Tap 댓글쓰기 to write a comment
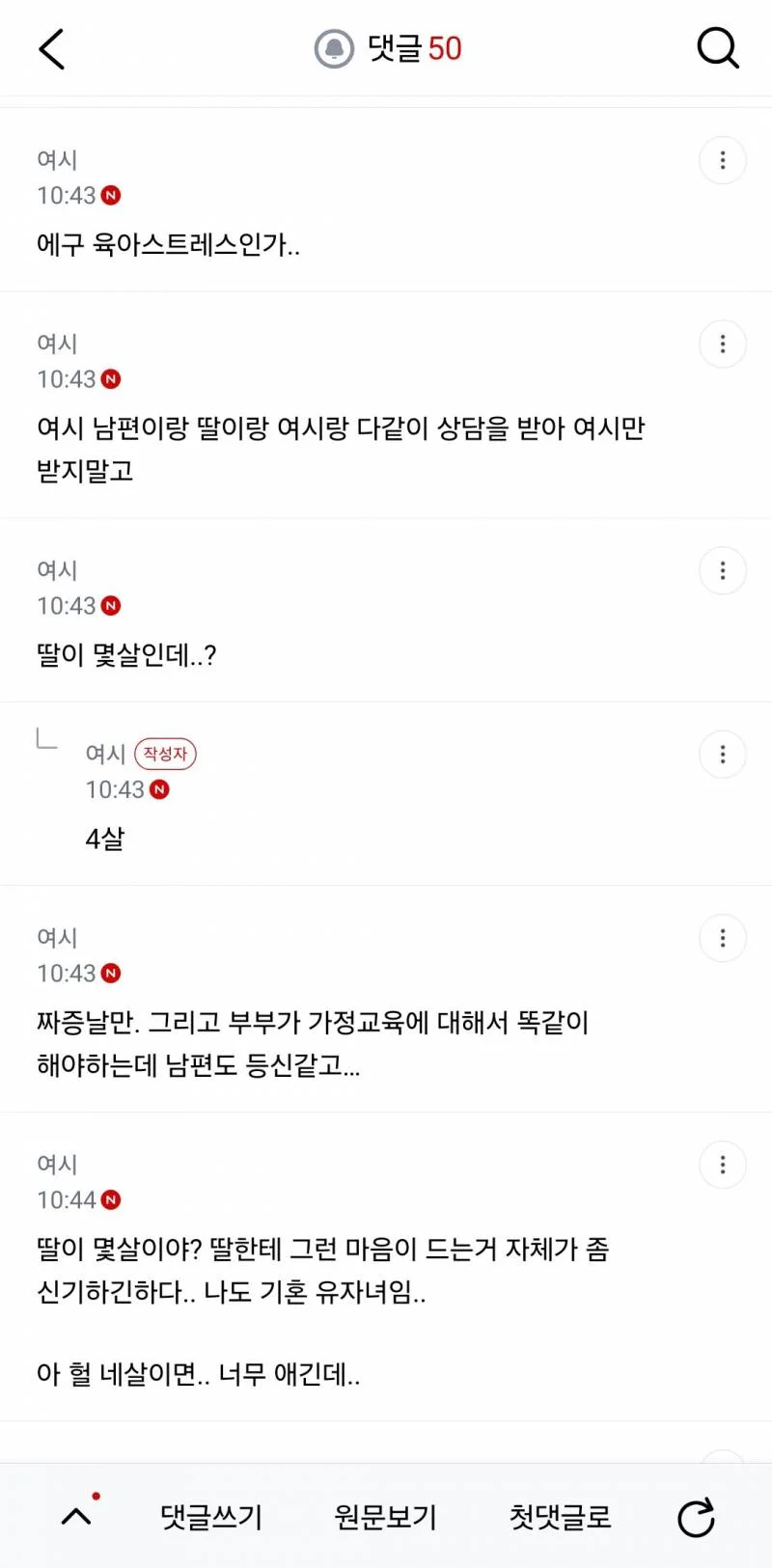This screenshot has width=772, height=1568. pyautogui.click(x=211, y=1517)
